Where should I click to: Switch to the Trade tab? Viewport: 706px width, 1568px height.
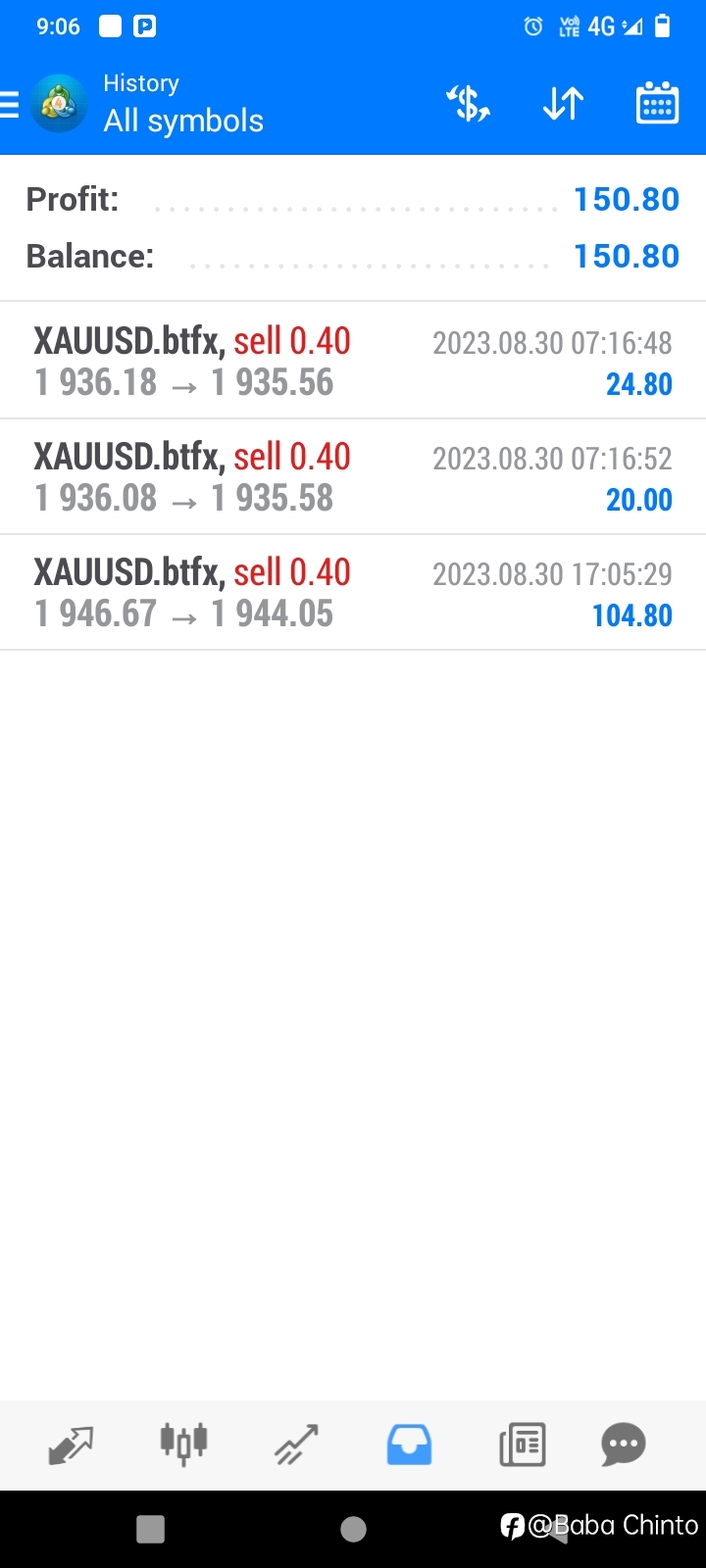(296, 1445)
